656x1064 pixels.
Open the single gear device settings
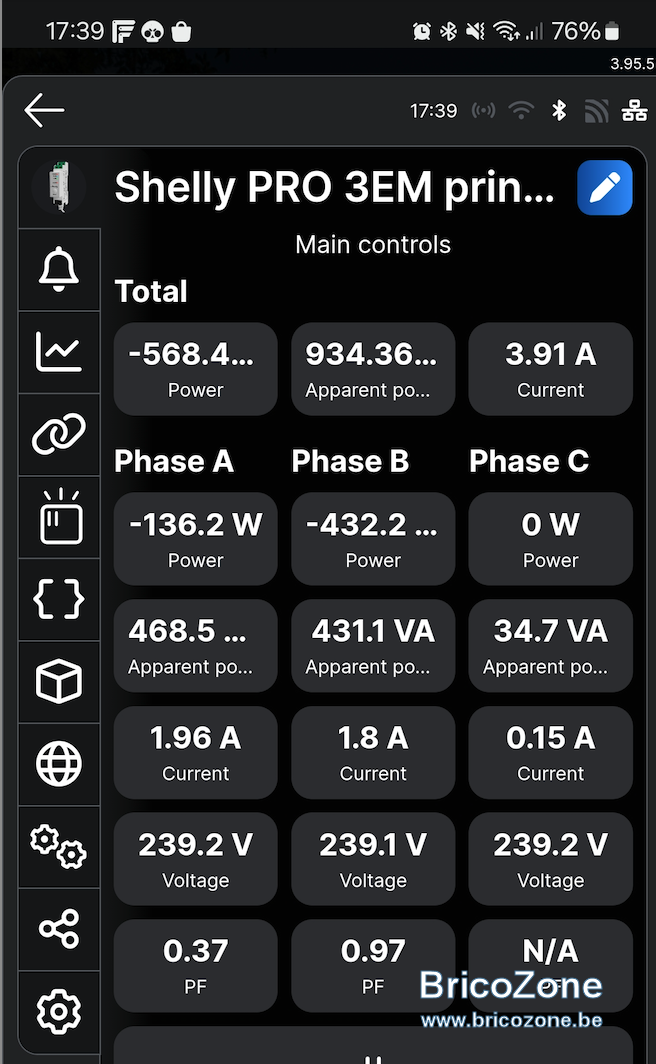tap(59, 1012)
